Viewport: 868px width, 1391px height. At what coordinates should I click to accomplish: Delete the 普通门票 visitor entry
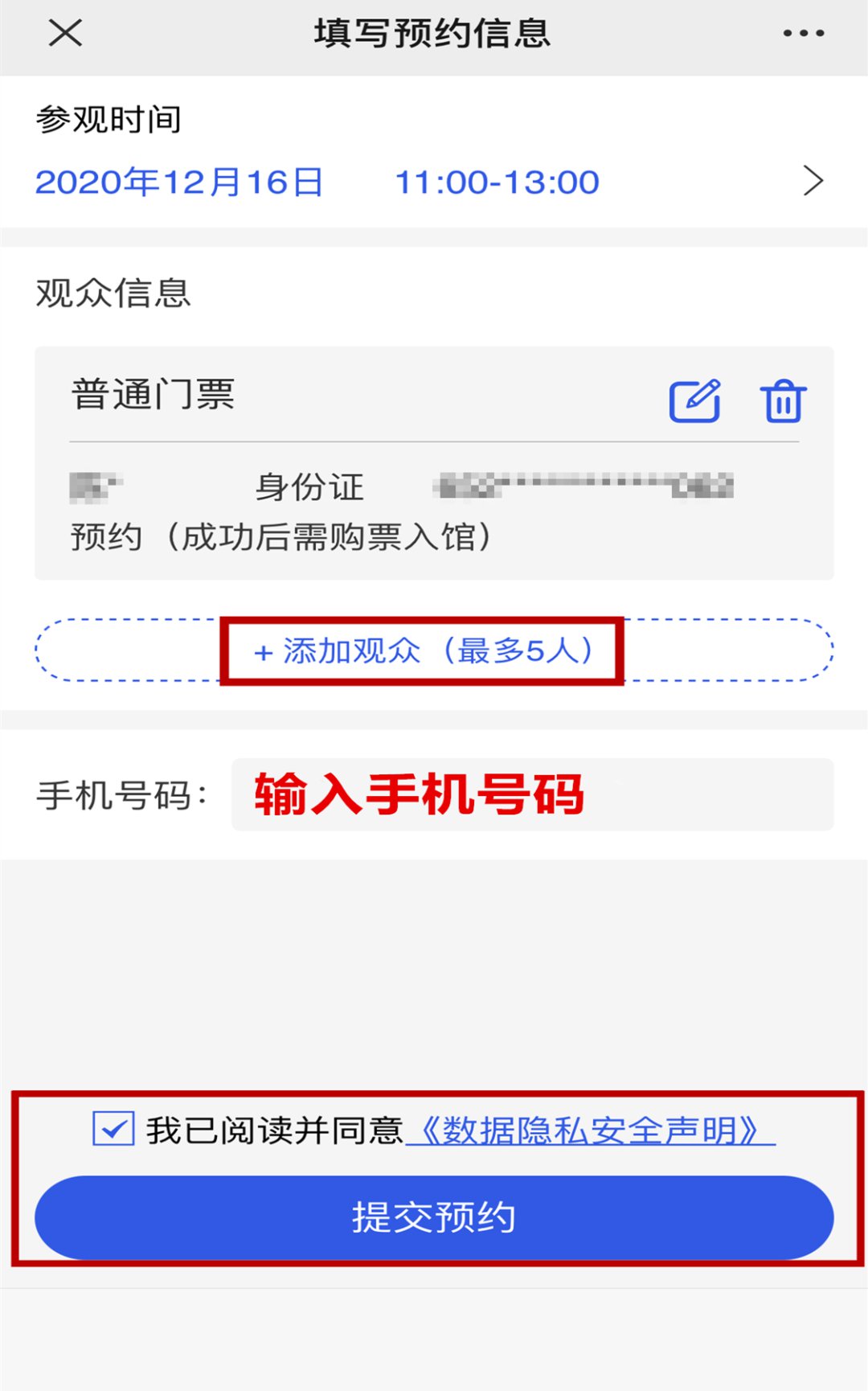click(x=783, y=400)
